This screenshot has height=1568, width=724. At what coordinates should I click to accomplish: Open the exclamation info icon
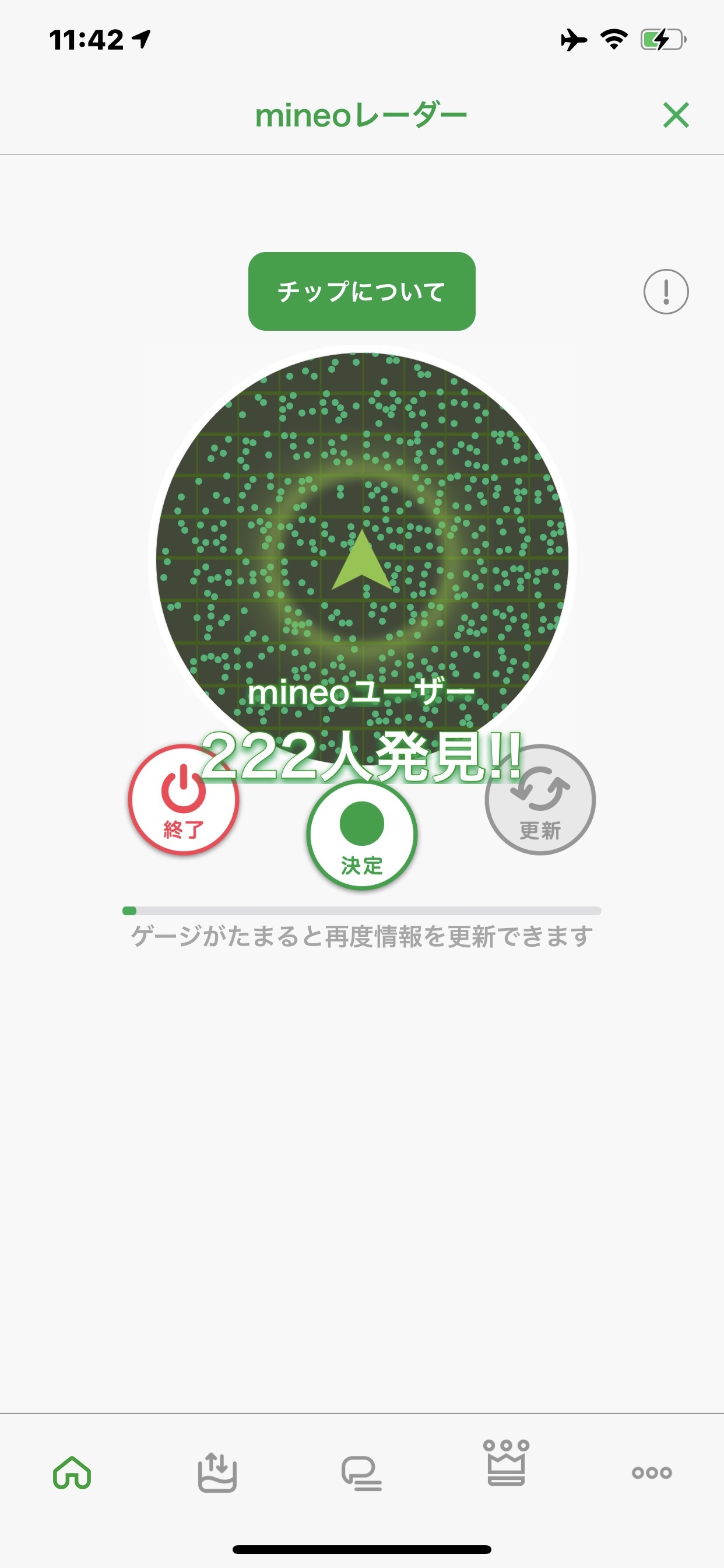[666, 292]
